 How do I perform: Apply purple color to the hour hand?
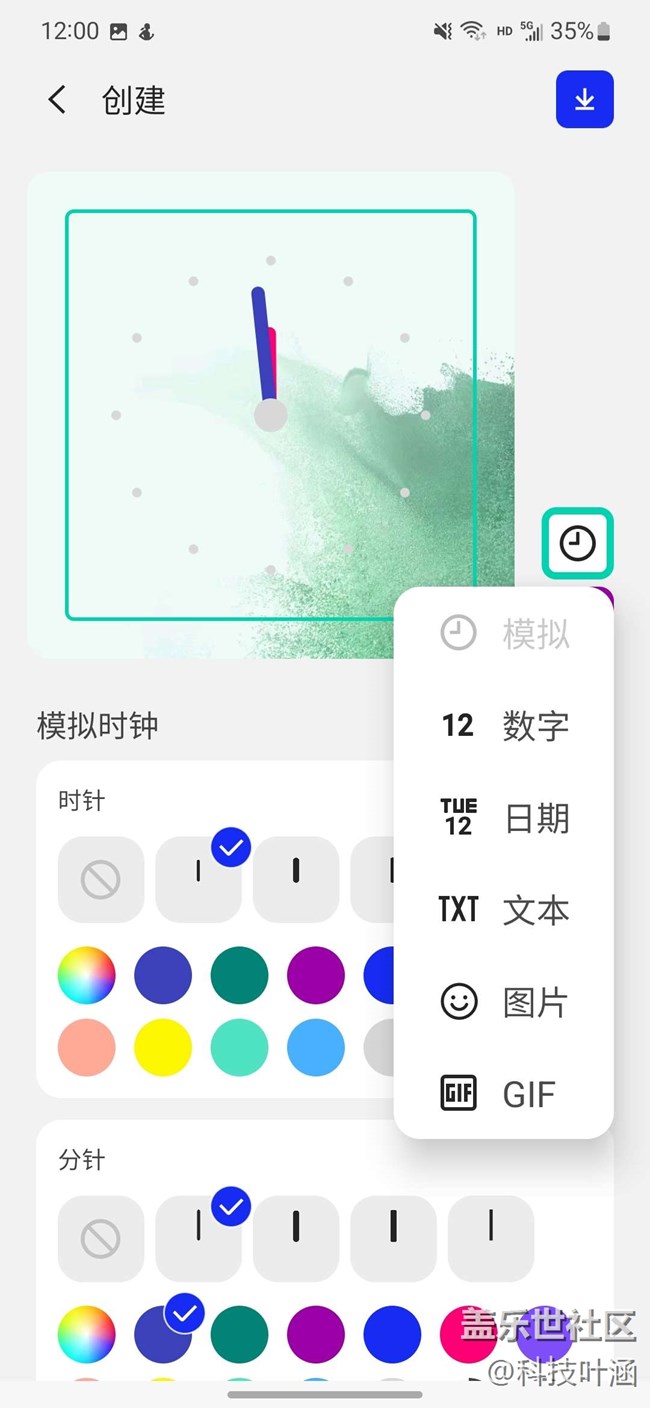click(x=315, y=976)
